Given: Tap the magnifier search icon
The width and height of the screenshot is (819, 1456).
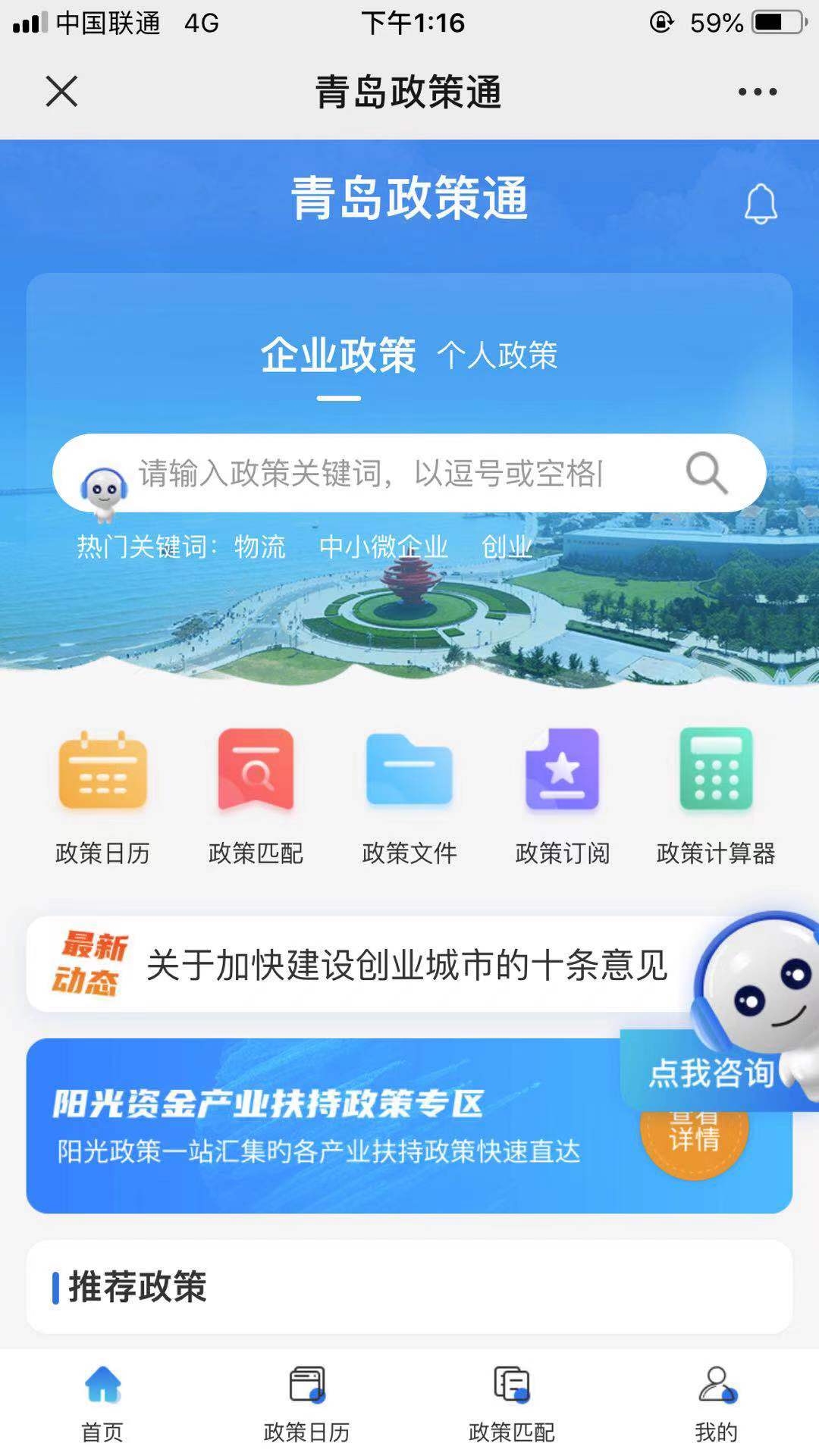Looking at the screenshot, I should 707,473.
